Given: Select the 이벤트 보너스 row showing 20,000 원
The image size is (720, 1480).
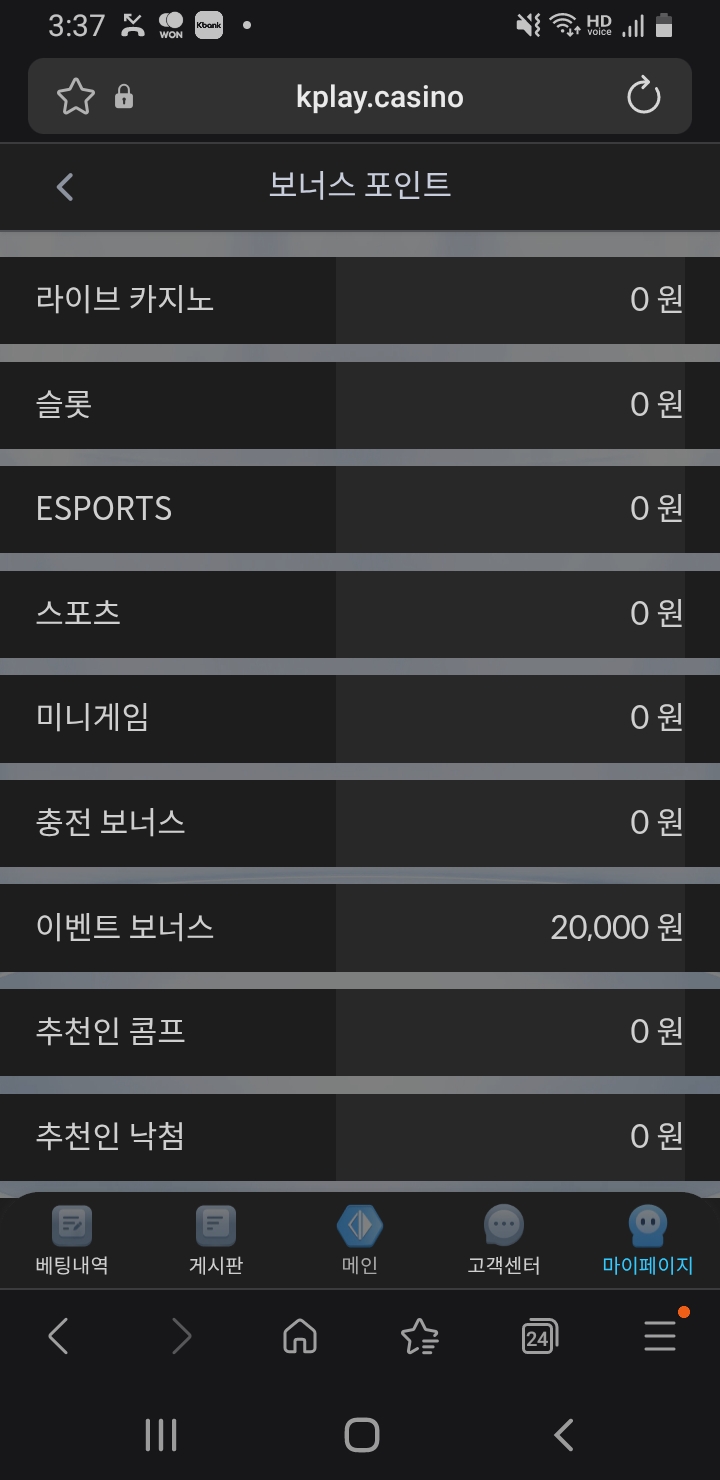Looking at the screenshot, I should click(x=360, y=927).
